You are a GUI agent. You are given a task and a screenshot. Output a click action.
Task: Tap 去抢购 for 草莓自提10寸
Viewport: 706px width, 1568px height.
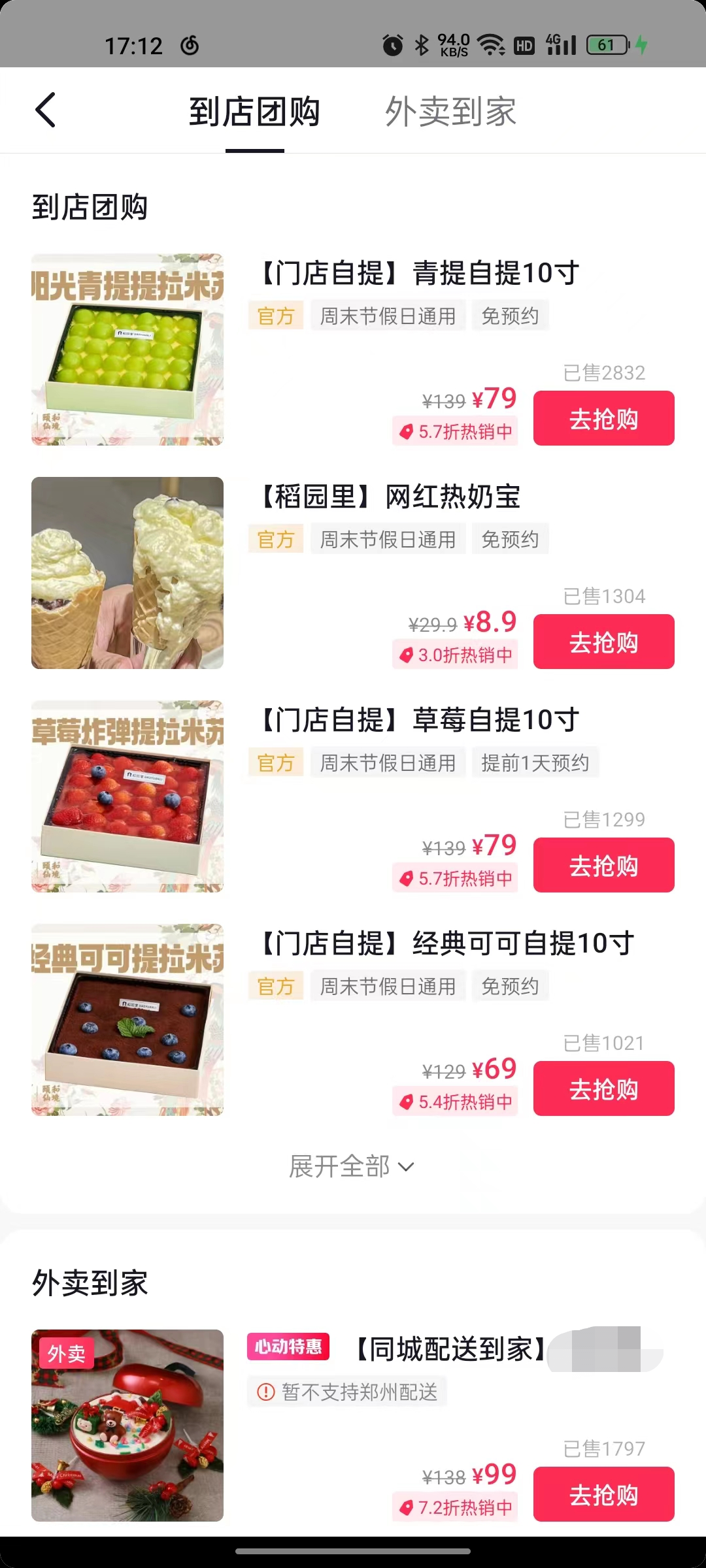tap(603, 865)
